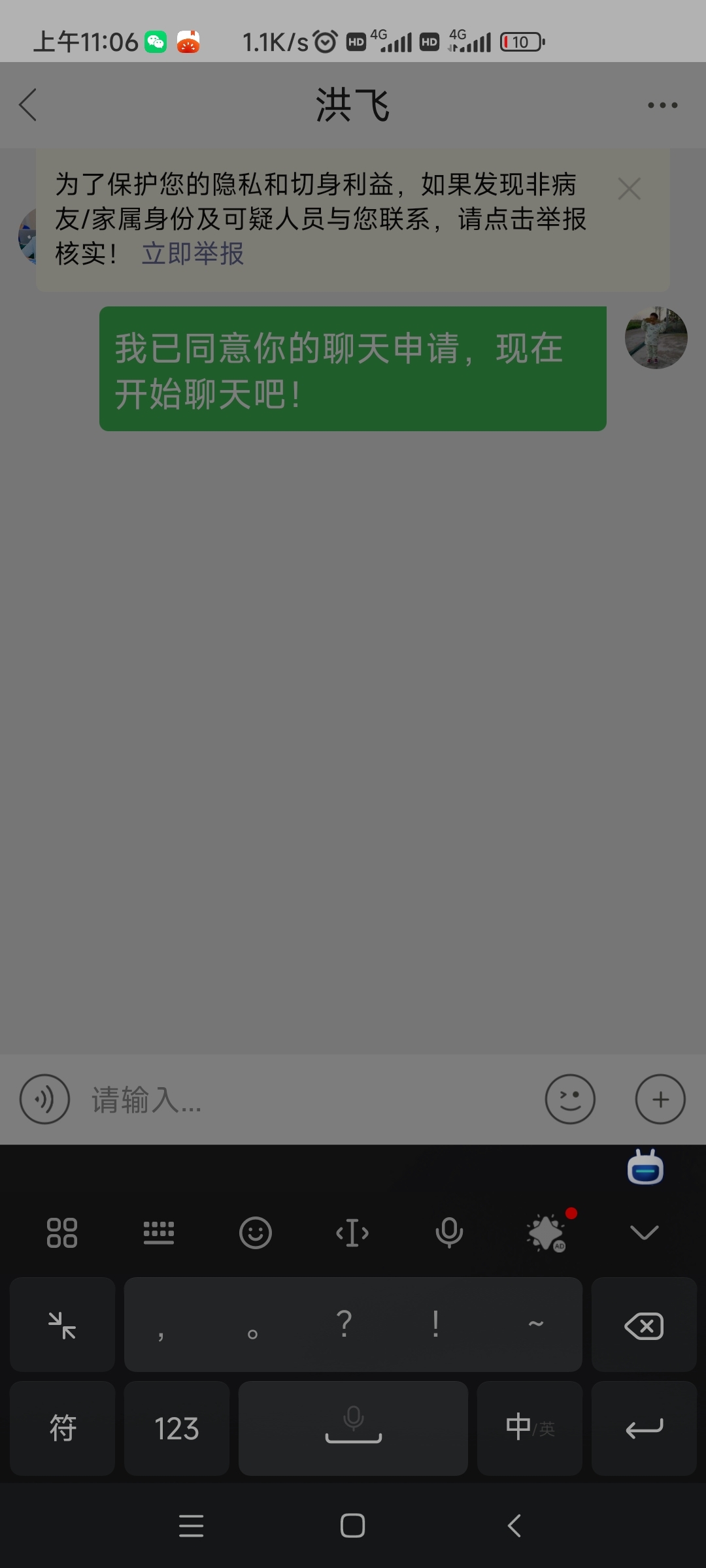
Task: Open the emoji picker in chat
Action: [570, 1100]
